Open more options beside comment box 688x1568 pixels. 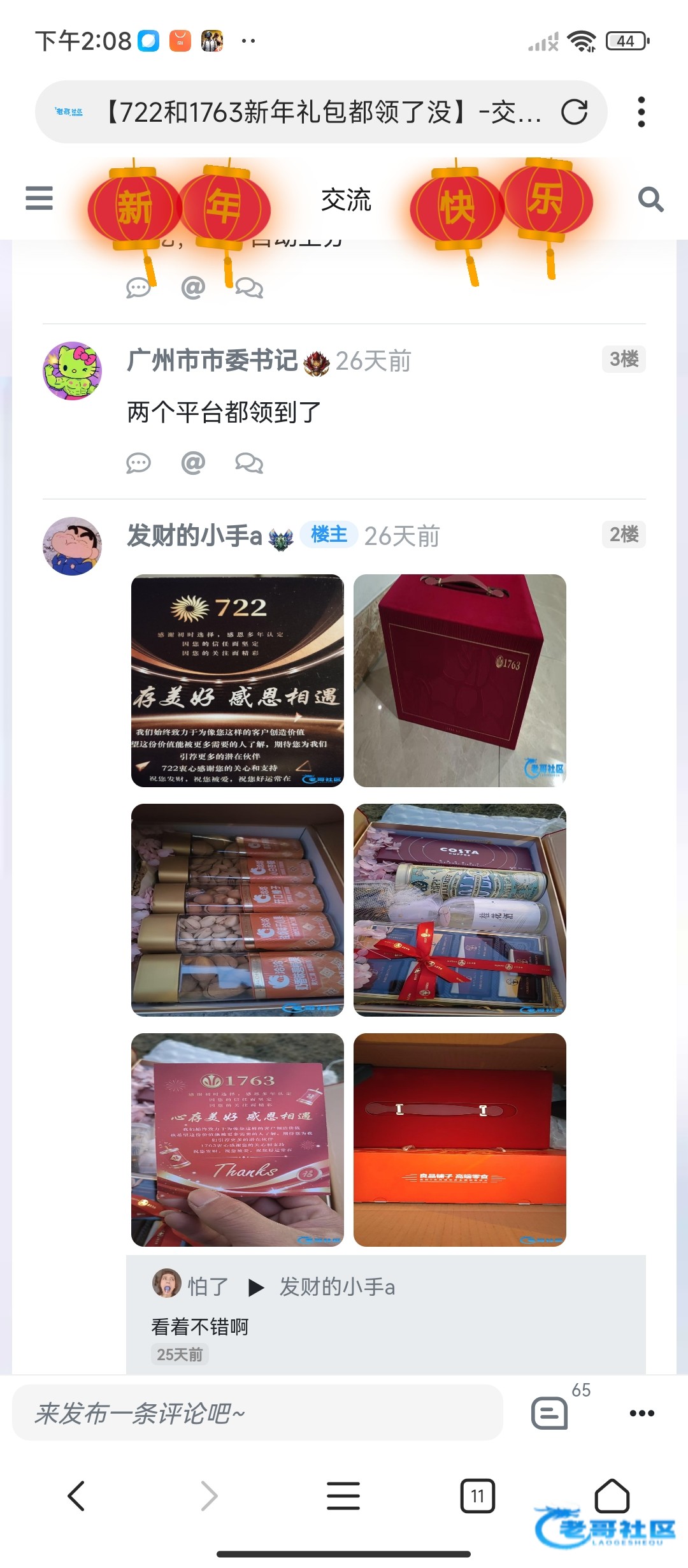tap(641, 1413)
